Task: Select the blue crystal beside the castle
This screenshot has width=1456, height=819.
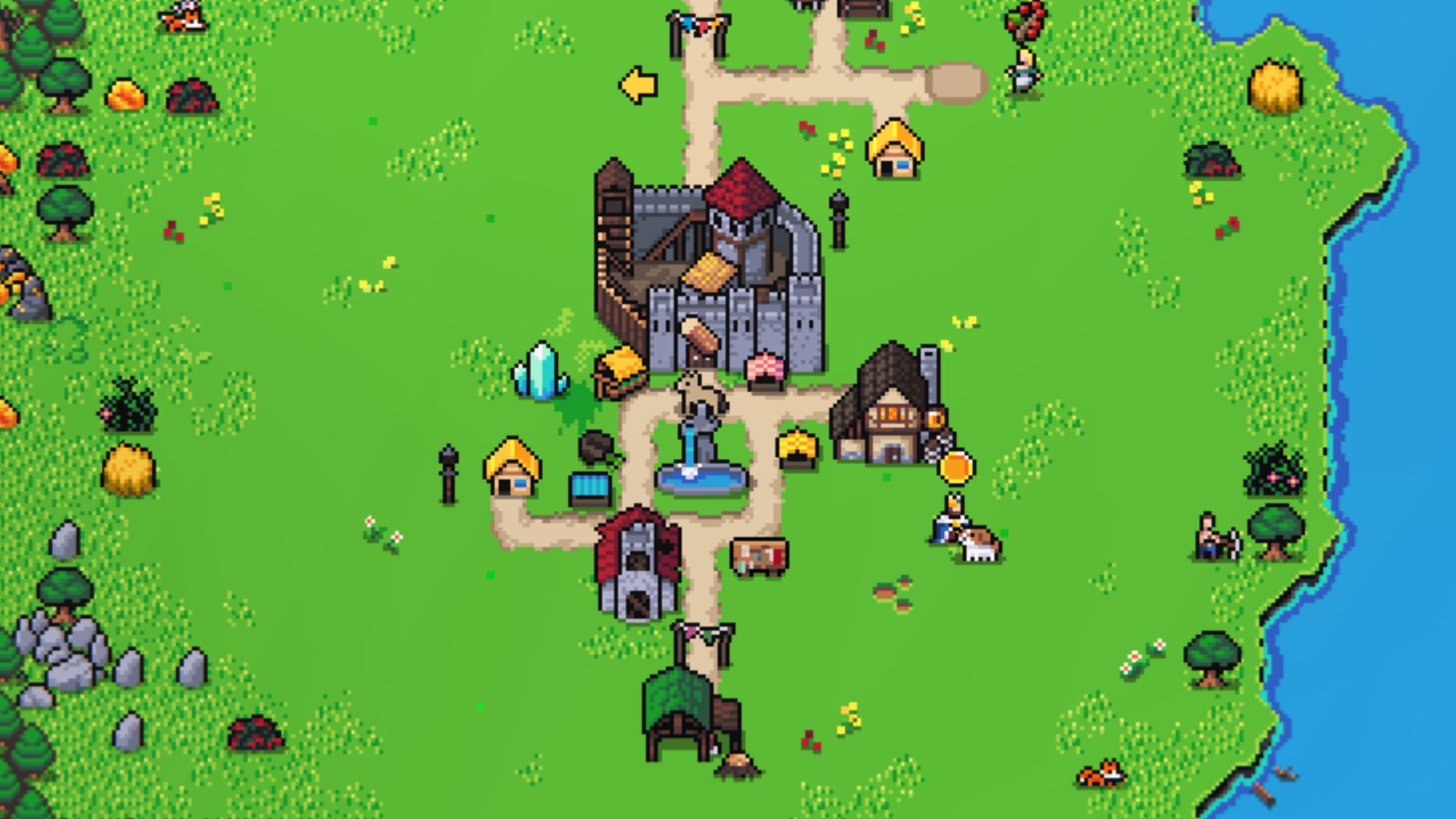Action: (x=540, y=371)
